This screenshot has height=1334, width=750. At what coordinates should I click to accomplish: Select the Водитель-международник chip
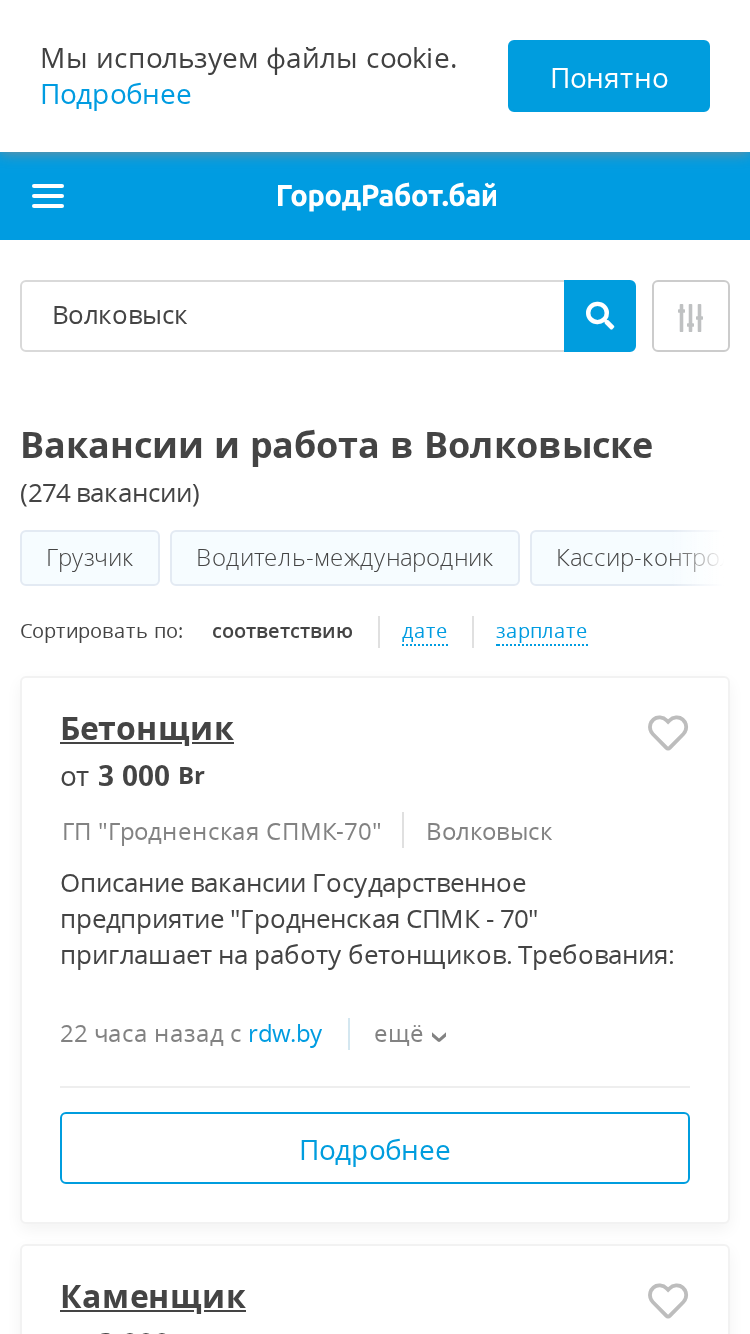(345, 558)
